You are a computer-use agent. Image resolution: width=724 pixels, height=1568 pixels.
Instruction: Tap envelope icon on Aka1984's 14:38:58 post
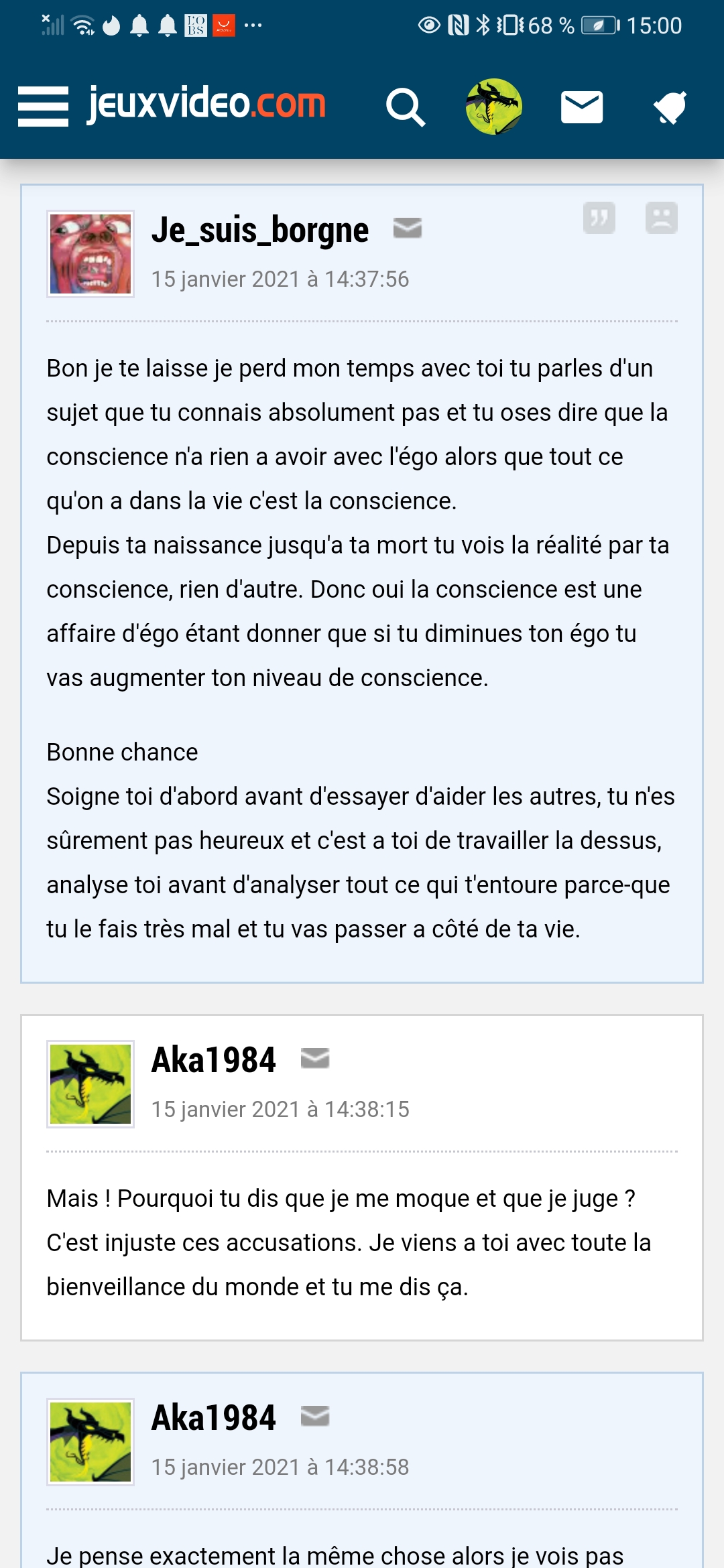click(314, 1416)
